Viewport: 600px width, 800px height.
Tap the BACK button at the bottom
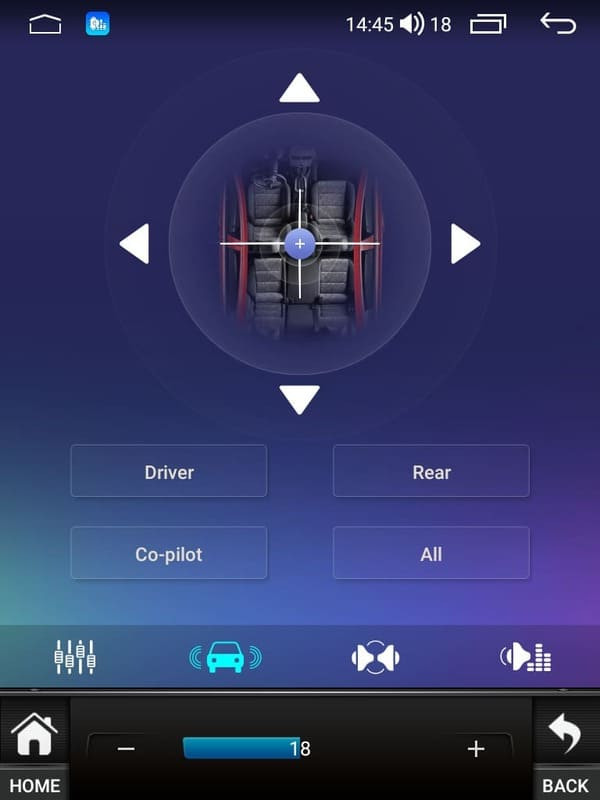[x=565, y=745]
